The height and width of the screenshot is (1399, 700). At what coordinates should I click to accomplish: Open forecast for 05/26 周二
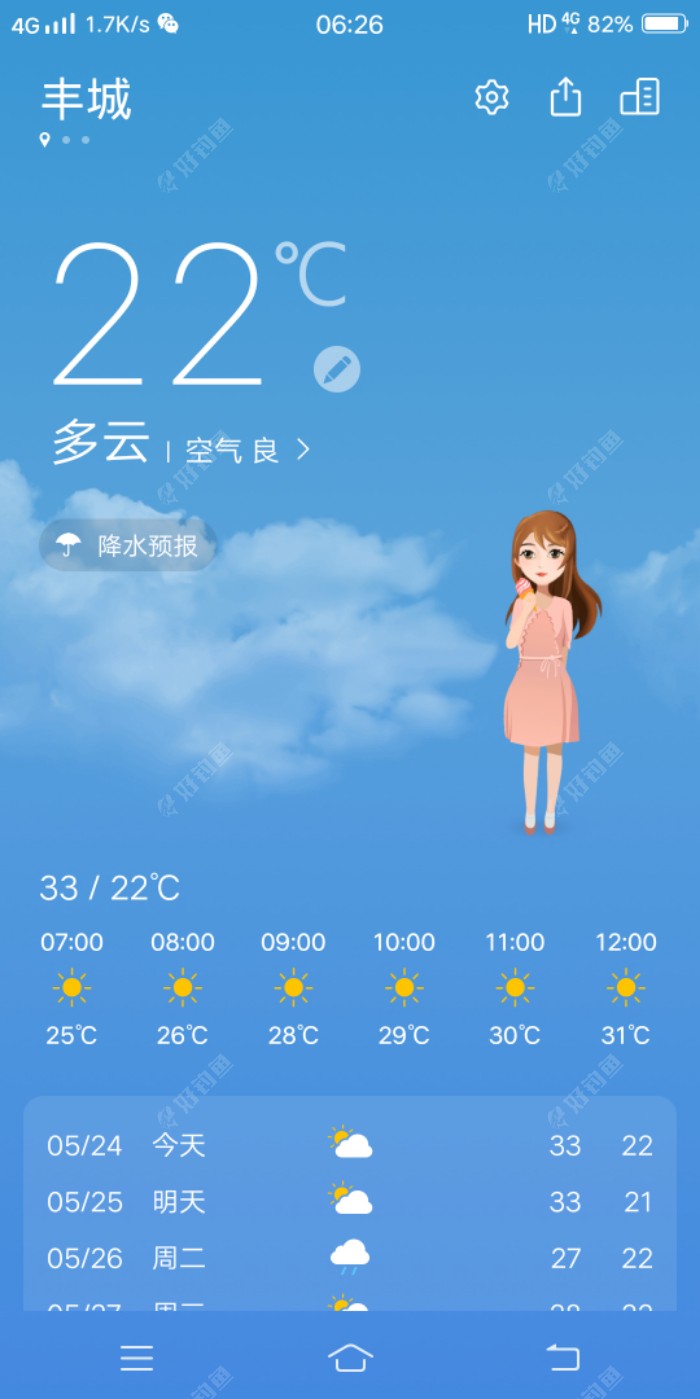click(x=350, y=1258)
